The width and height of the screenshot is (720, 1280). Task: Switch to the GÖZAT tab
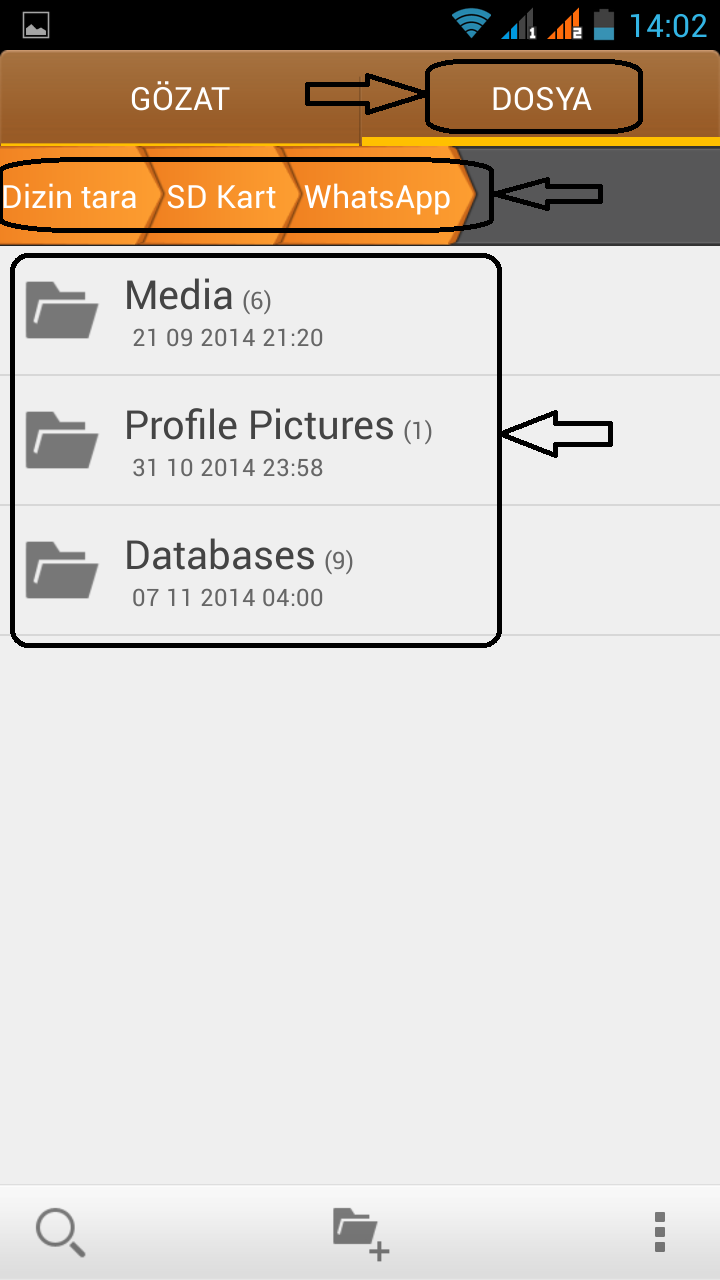180,99
